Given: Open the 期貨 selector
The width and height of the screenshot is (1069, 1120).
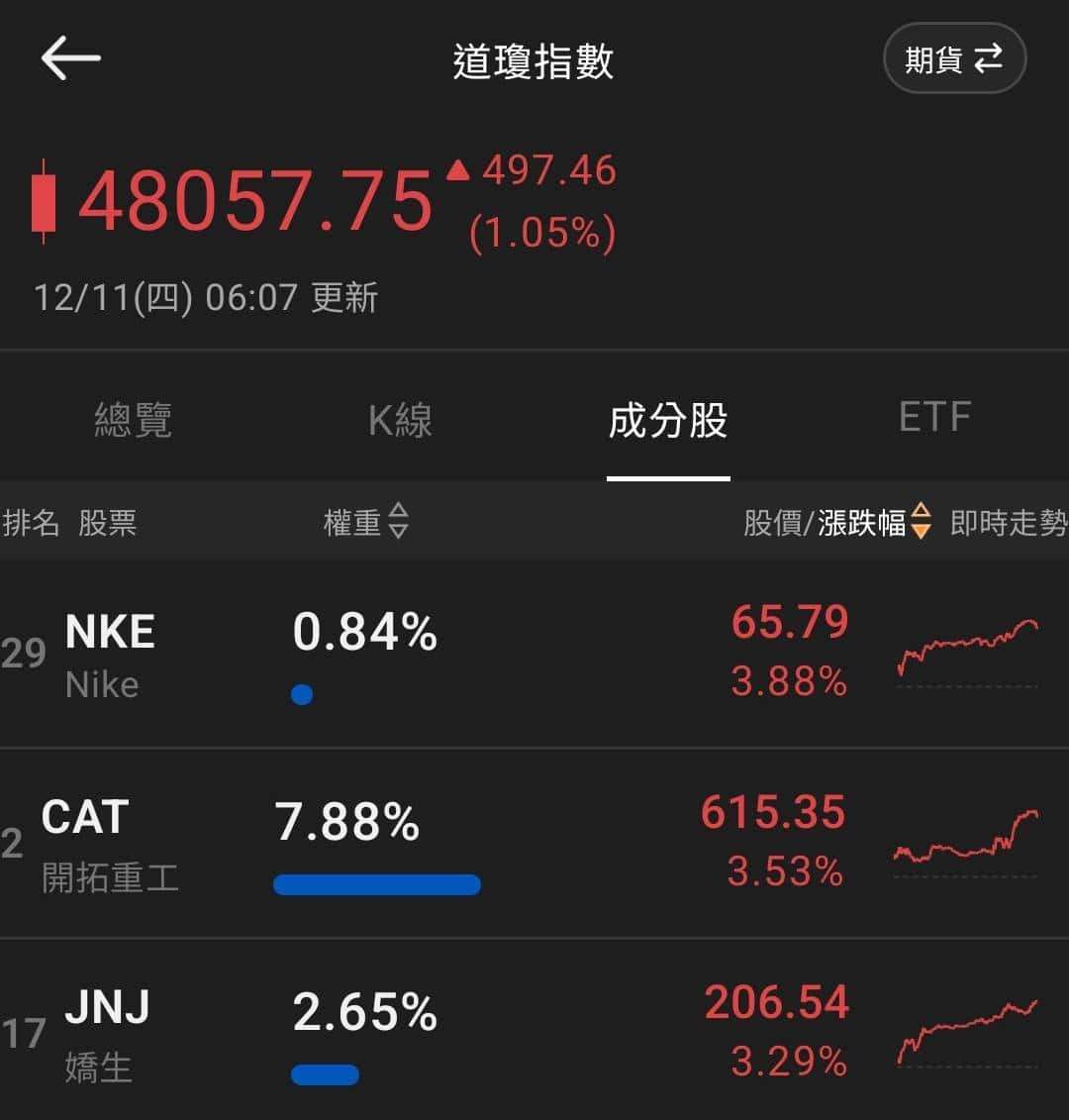Looking at the screenshot, I should 952,57.
